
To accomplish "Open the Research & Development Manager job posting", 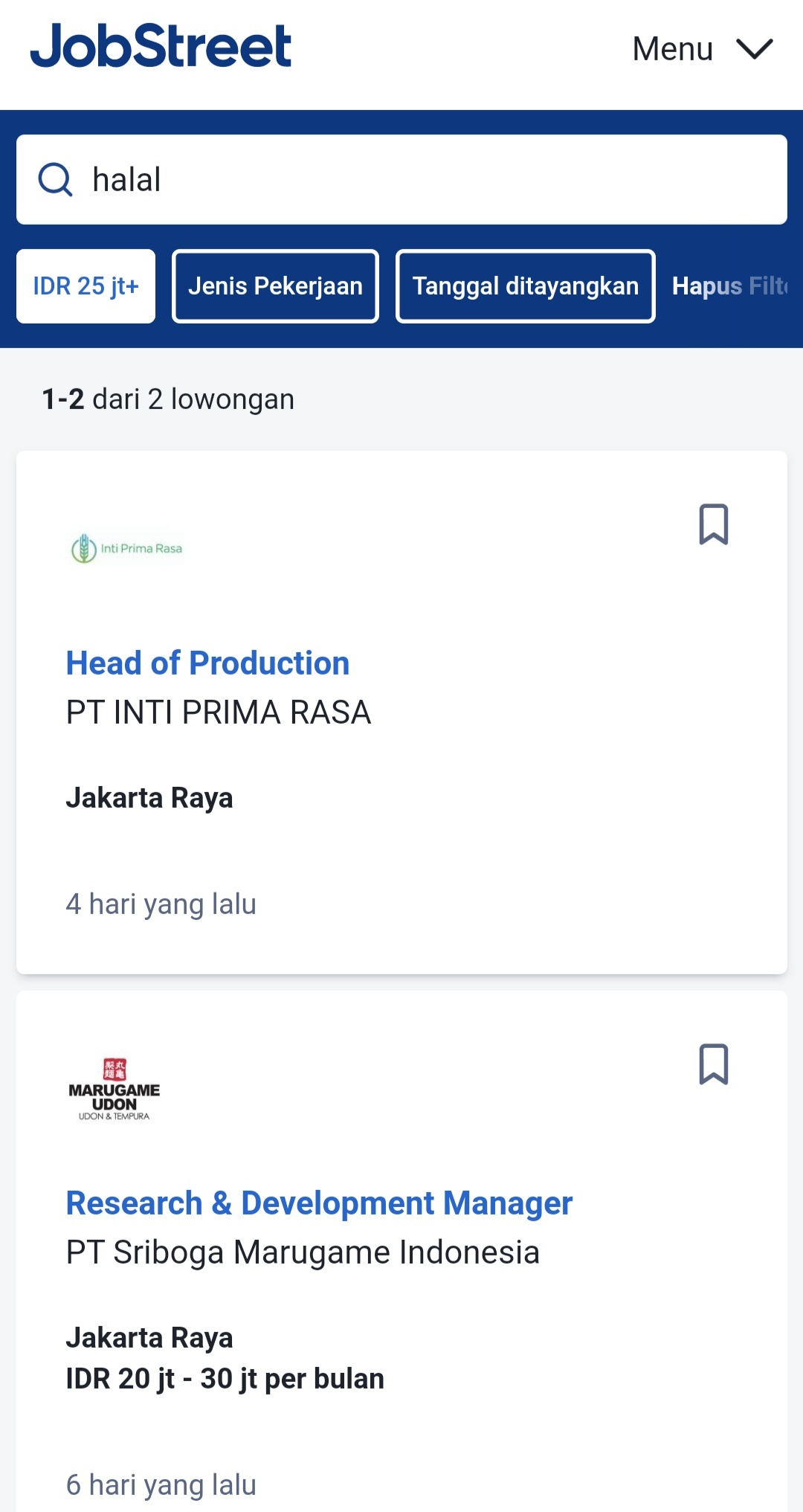I will pyautogui.click(x=318, y=1202).
